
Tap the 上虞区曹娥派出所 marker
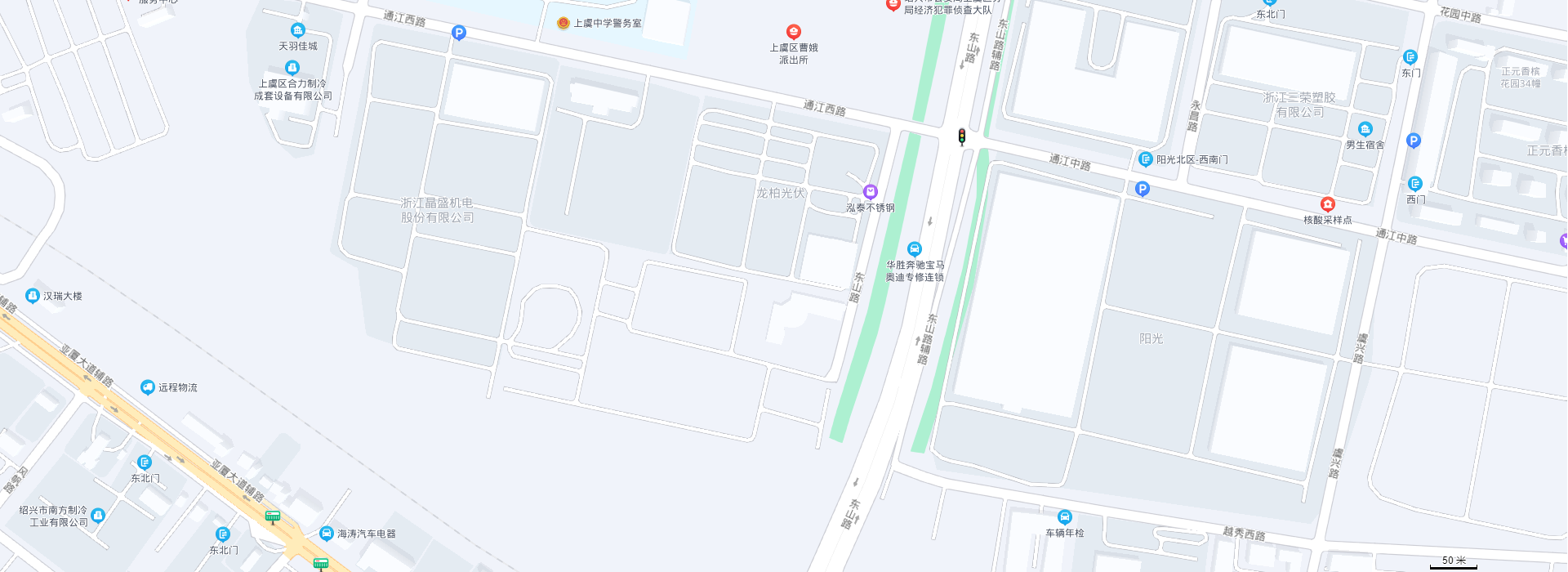point(793,32)
